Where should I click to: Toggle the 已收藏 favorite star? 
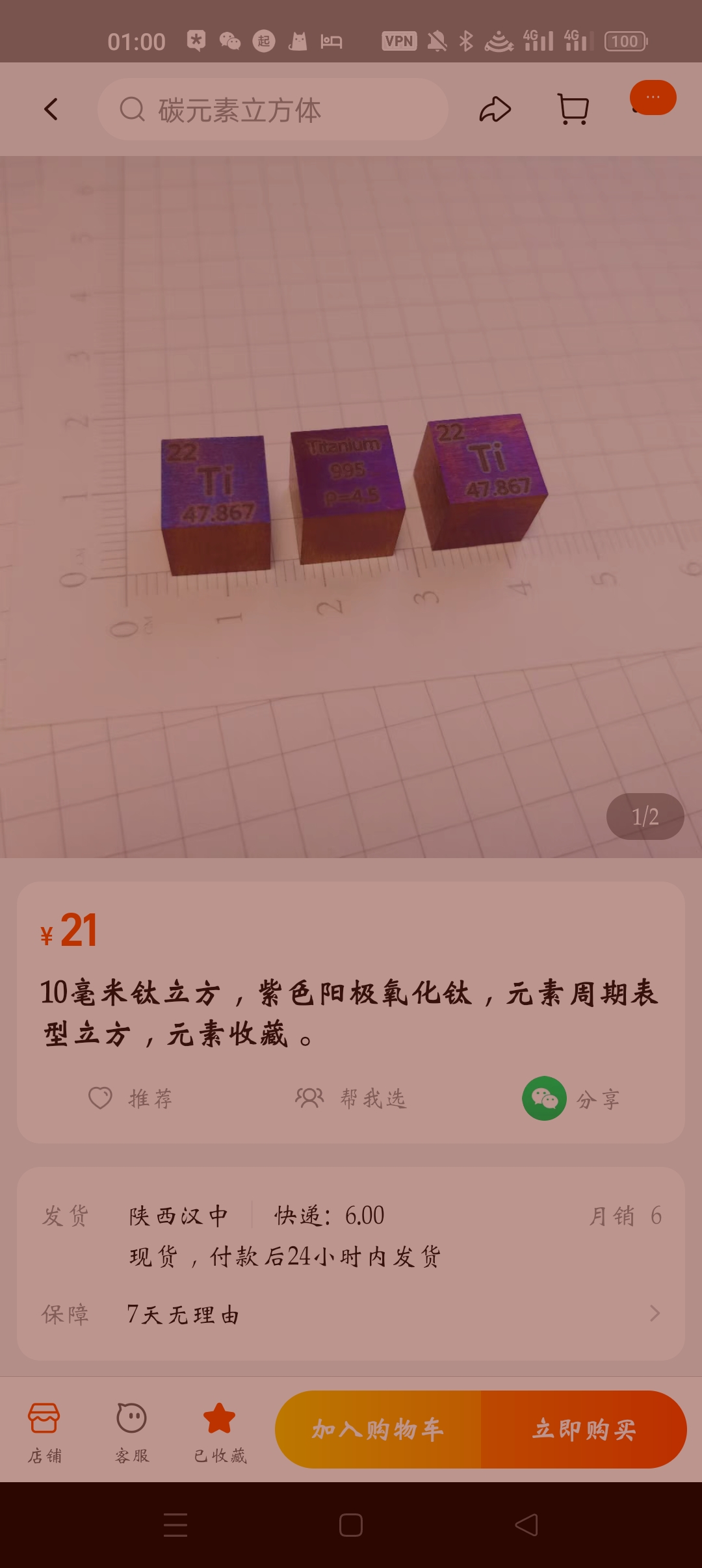pos(220,1430)
